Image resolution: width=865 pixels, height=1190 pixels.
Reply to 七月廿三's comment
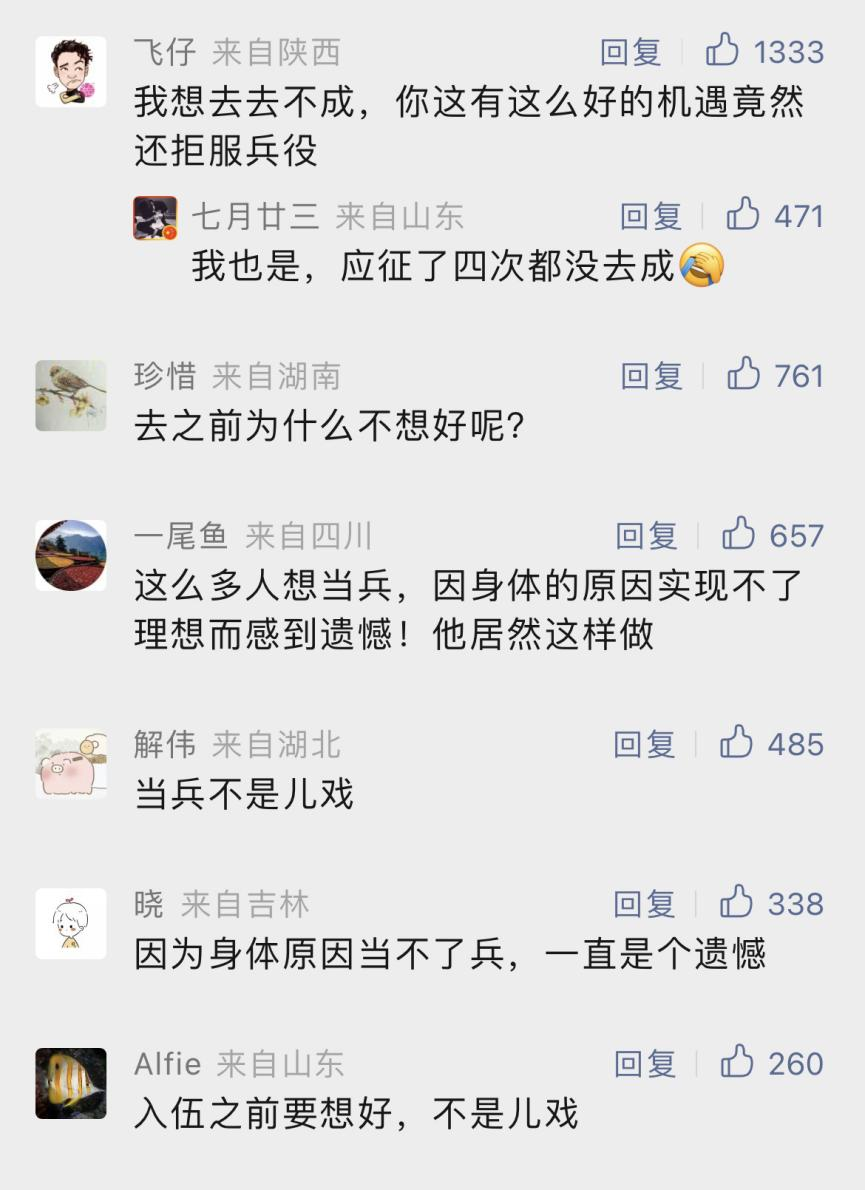[650, 216]
